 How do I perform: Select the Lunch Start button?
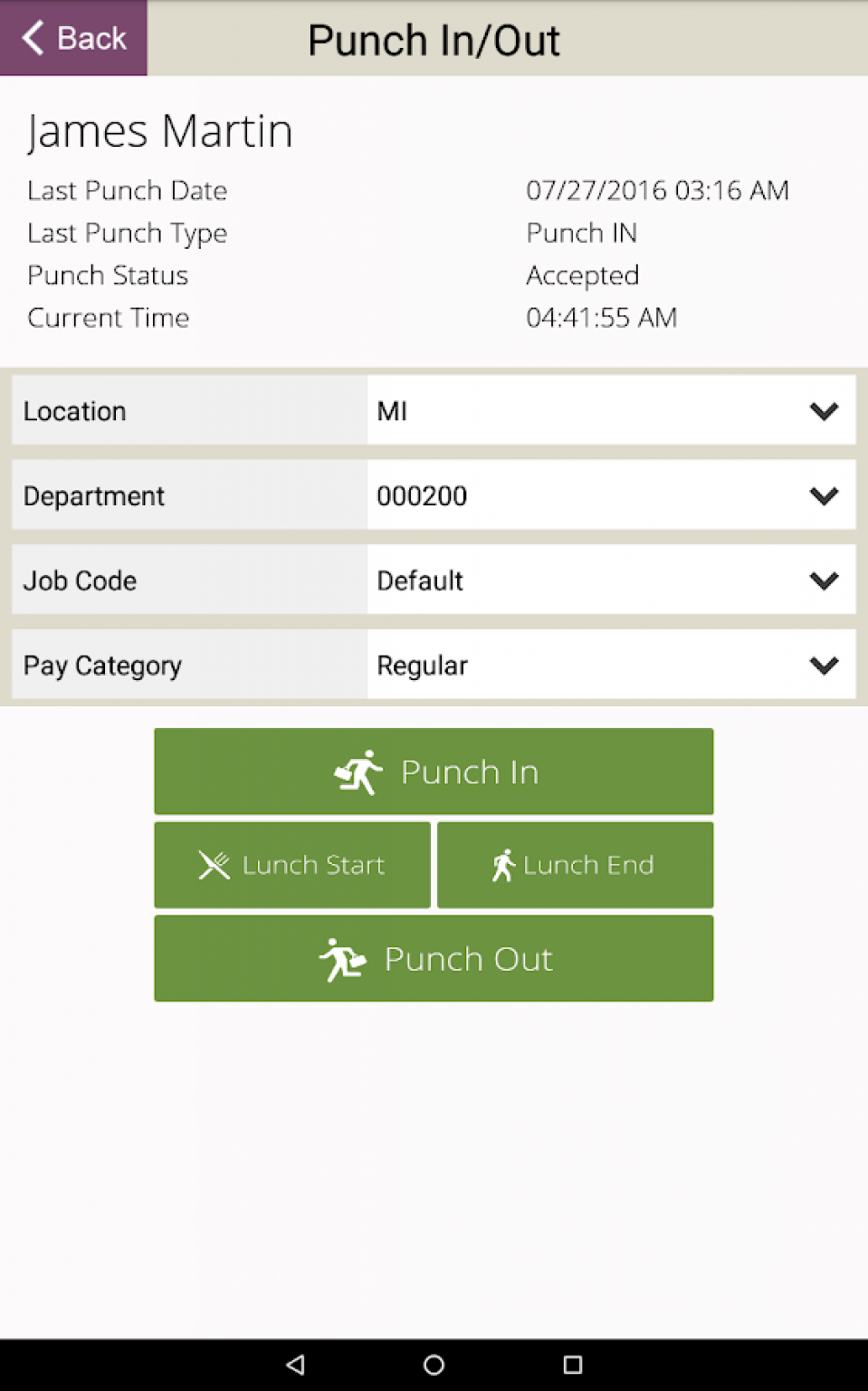pyautogui.click(x=291, y=864)
